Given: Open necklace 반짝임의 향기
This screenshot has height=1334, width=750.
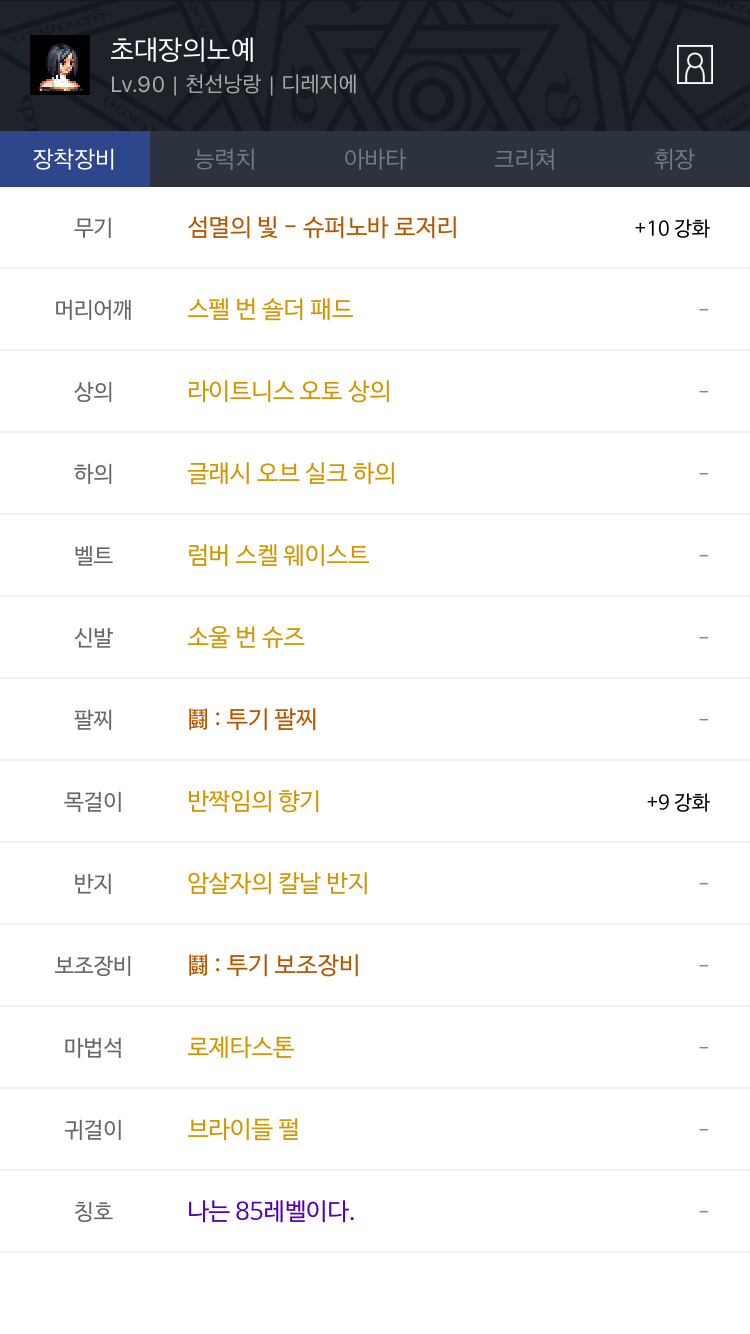Looking at the screenshot, I should (x=254, y=801).
